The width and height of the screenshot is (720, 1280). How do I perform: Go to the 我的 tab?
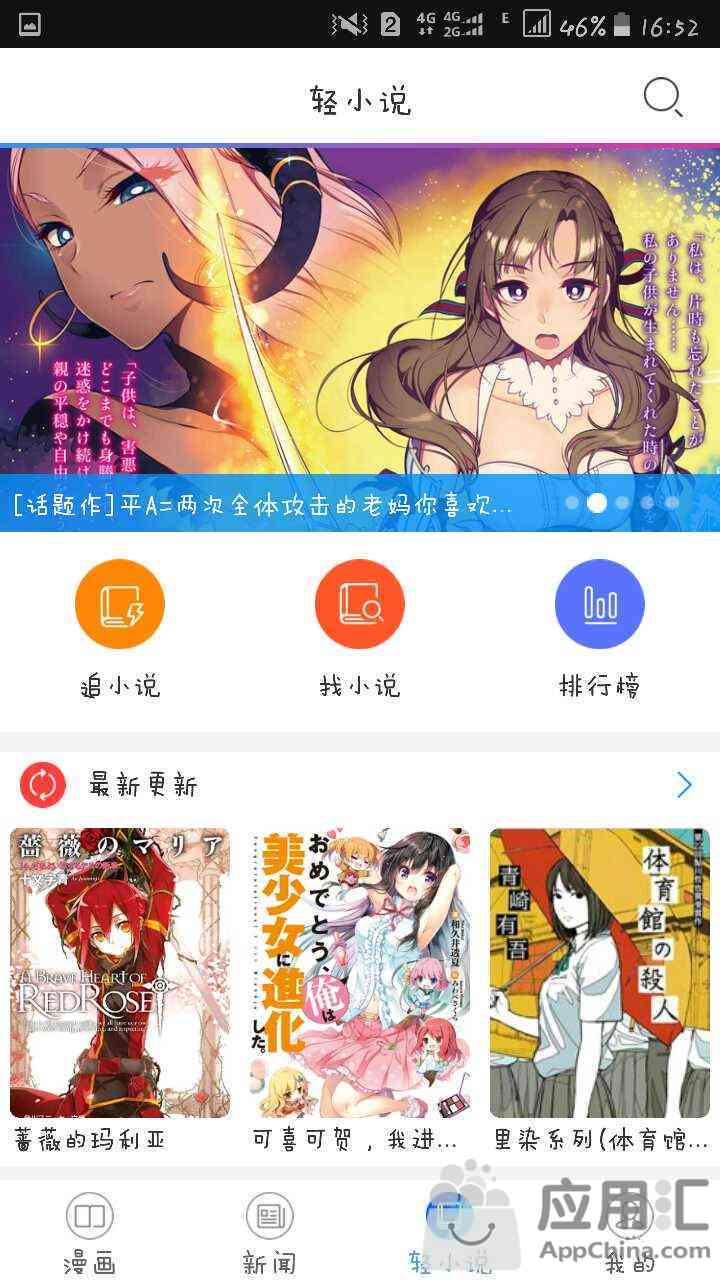pos(630,1232)
